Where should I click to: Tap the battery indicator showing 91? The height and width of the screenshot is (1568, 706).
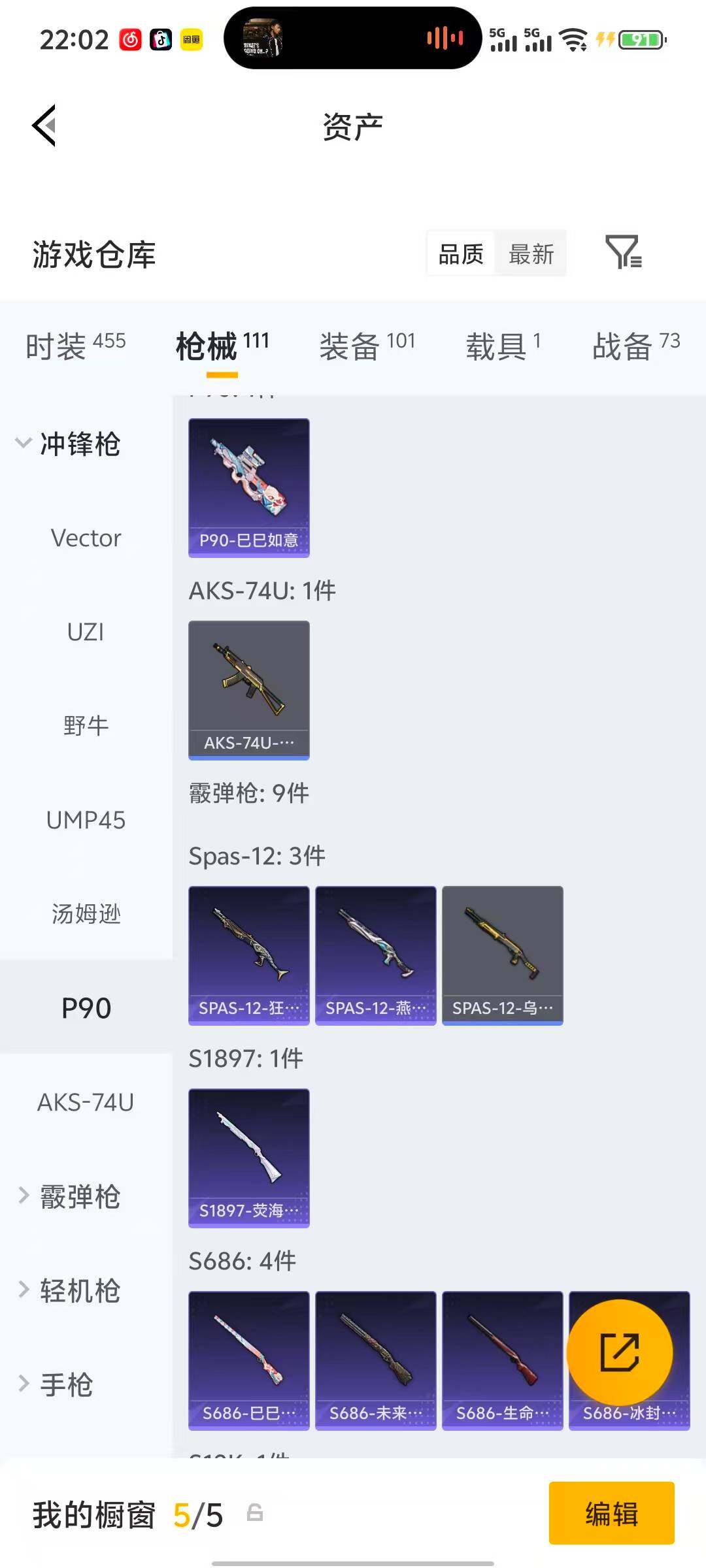[641, 41]
